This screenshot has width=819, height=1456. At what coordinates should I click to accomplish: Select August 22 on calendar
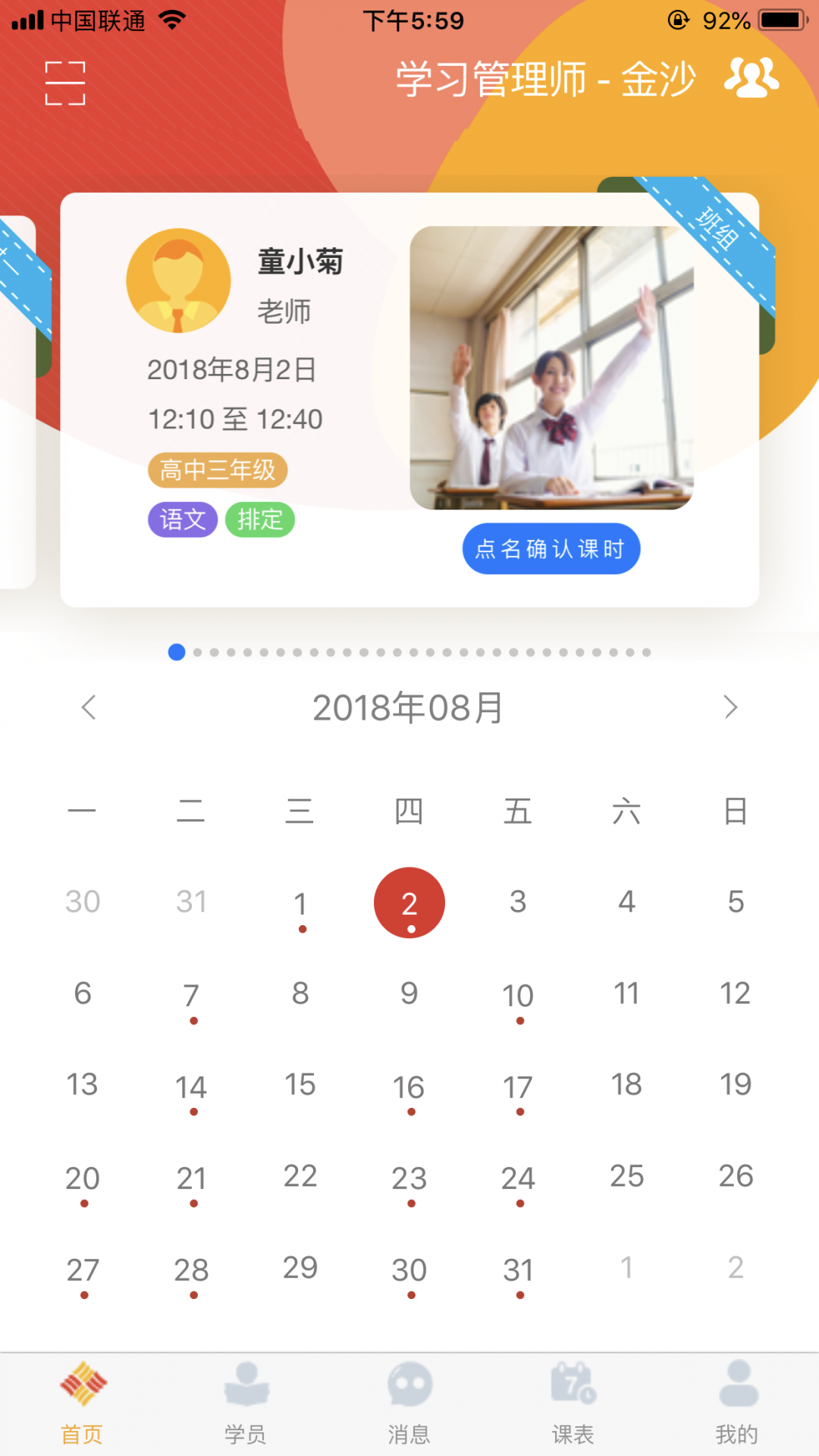pyautogui.click(x=300, y=1176)
